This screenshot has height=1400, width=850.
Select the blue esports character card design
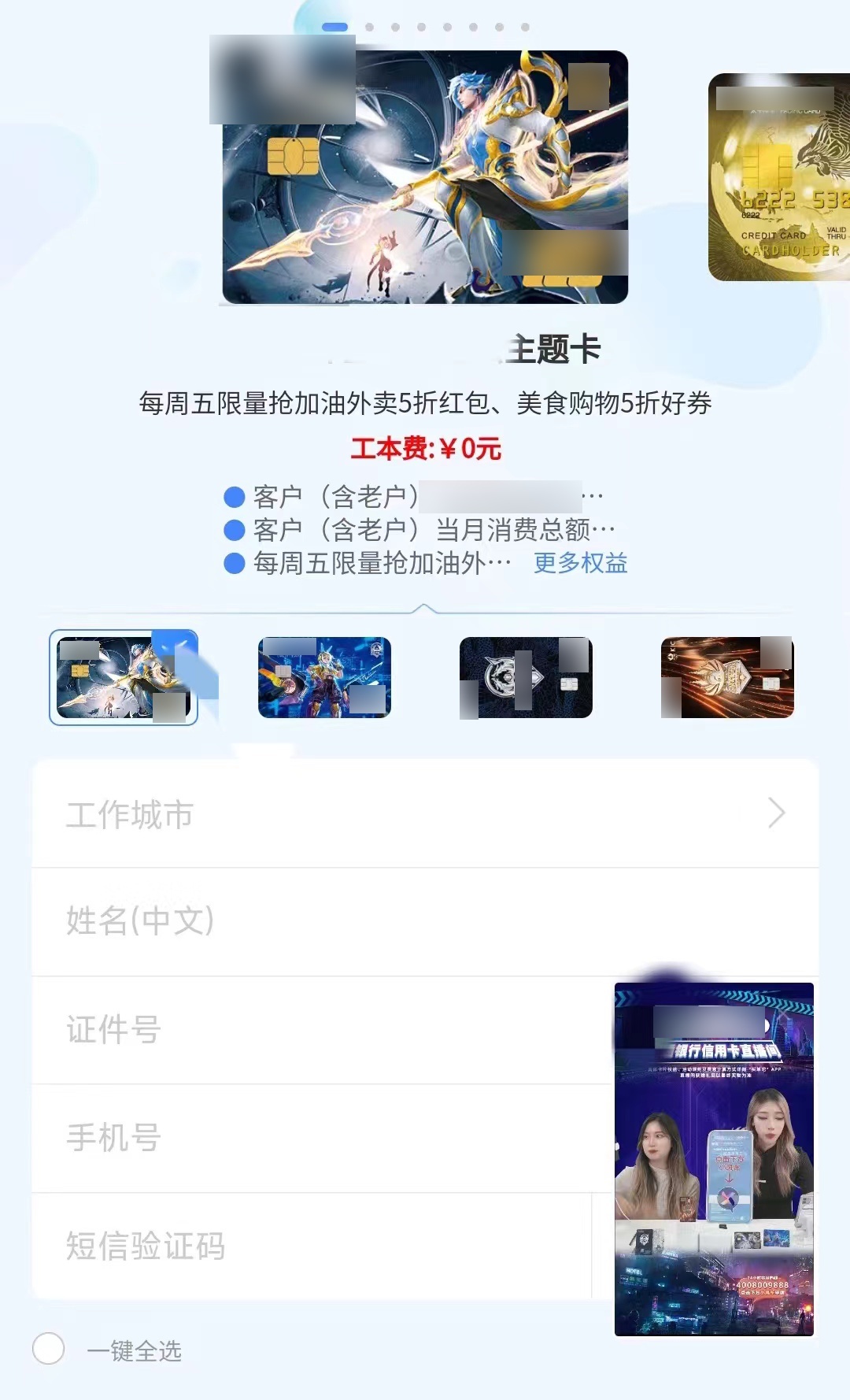(x=324, y=677)
